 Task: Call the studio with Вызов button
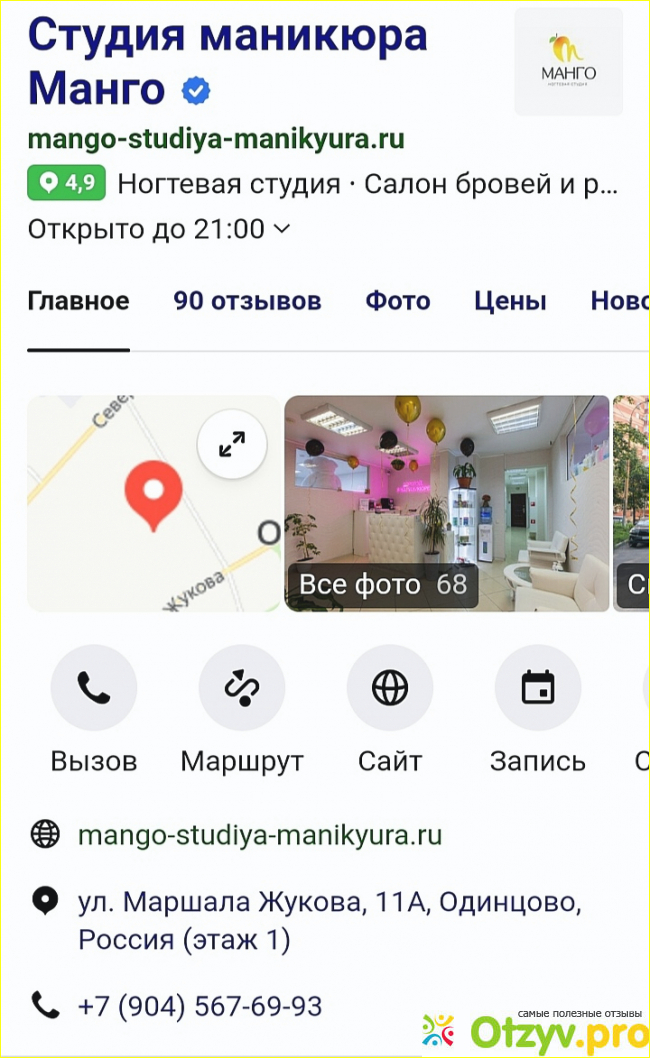[93, 688]
